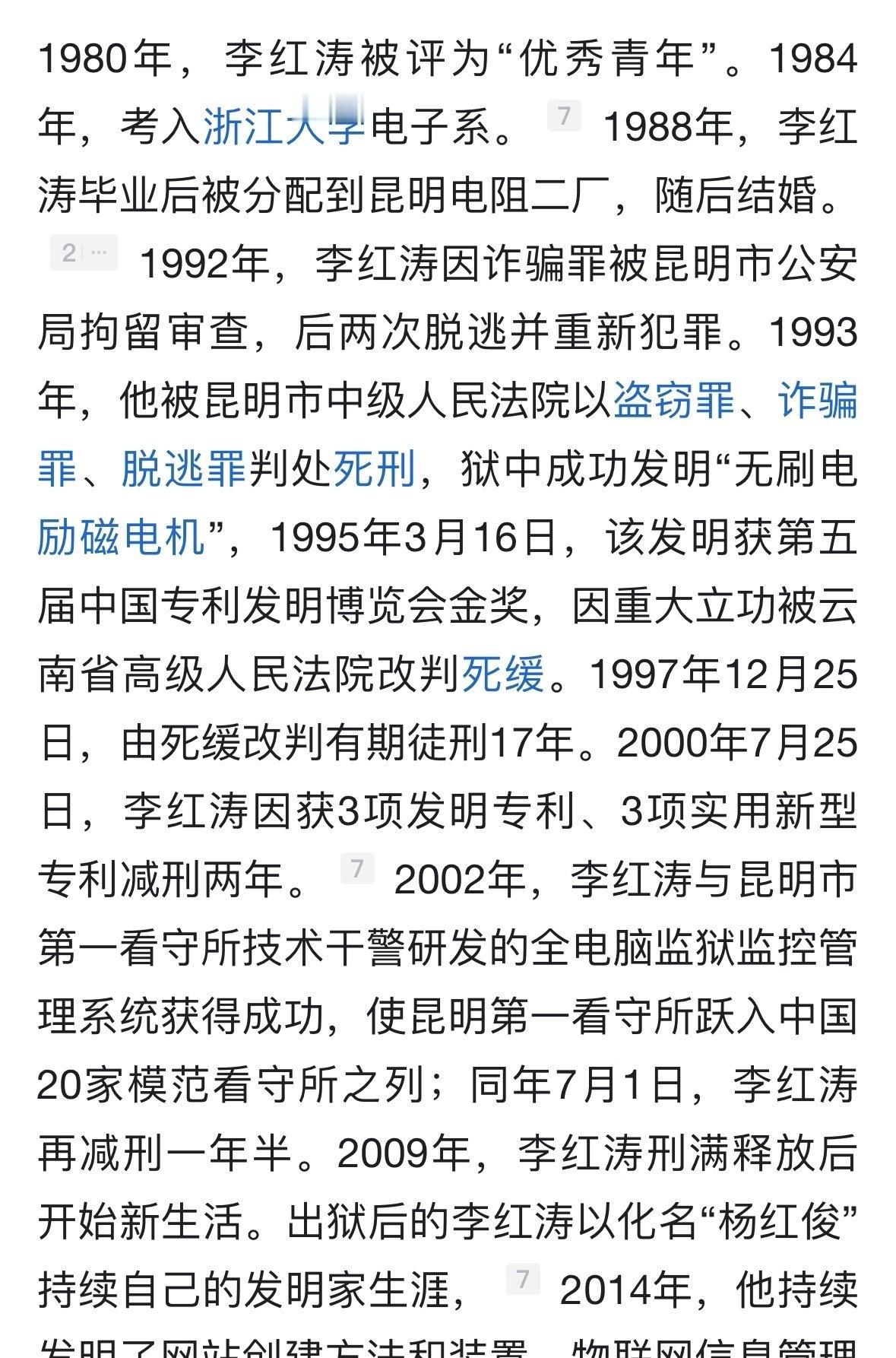This screenshot has height=1358, width=896.
Task: Open the 盗窃罪 link
Action: [x=673, y=401]
